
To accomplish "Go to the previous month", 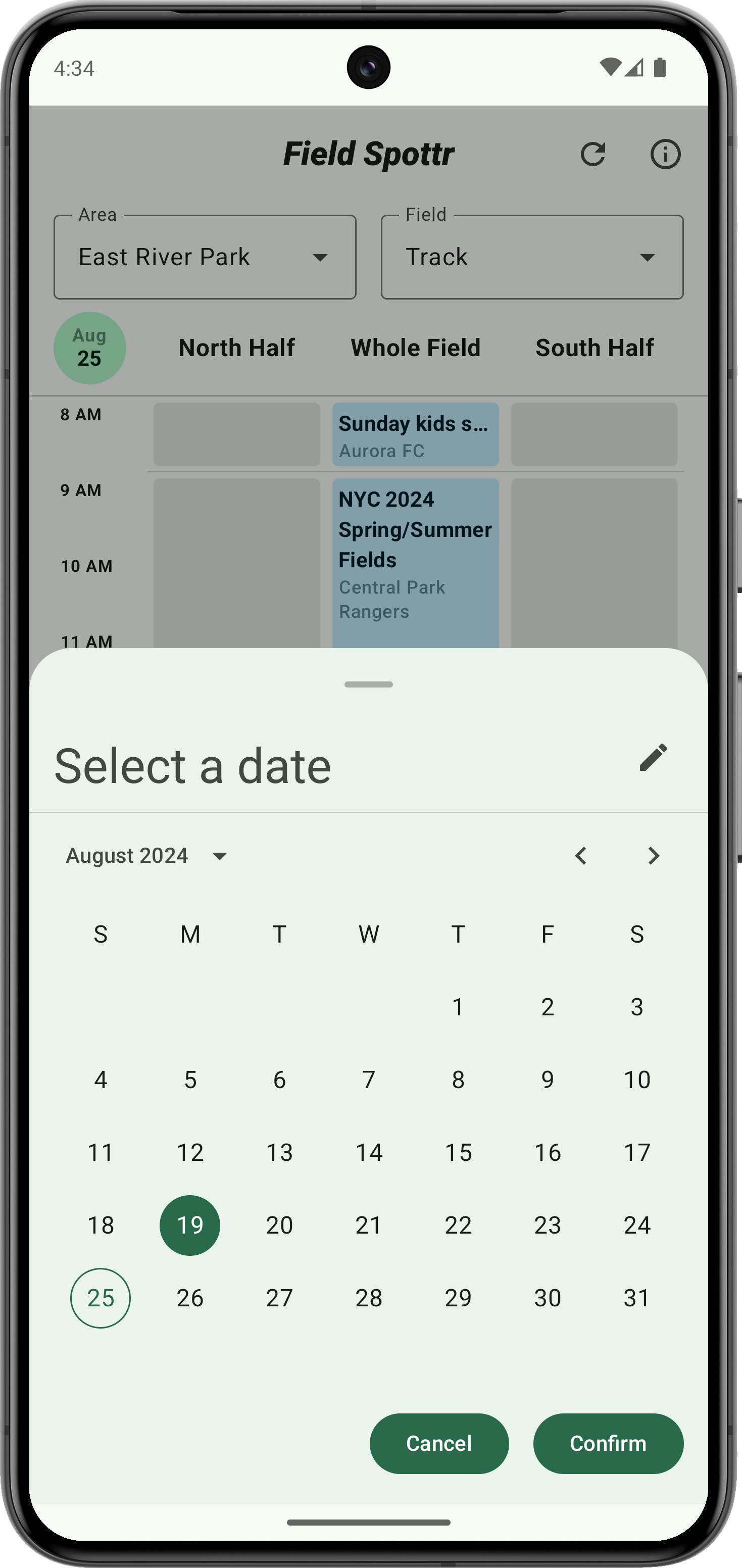I will coord(581,856).
